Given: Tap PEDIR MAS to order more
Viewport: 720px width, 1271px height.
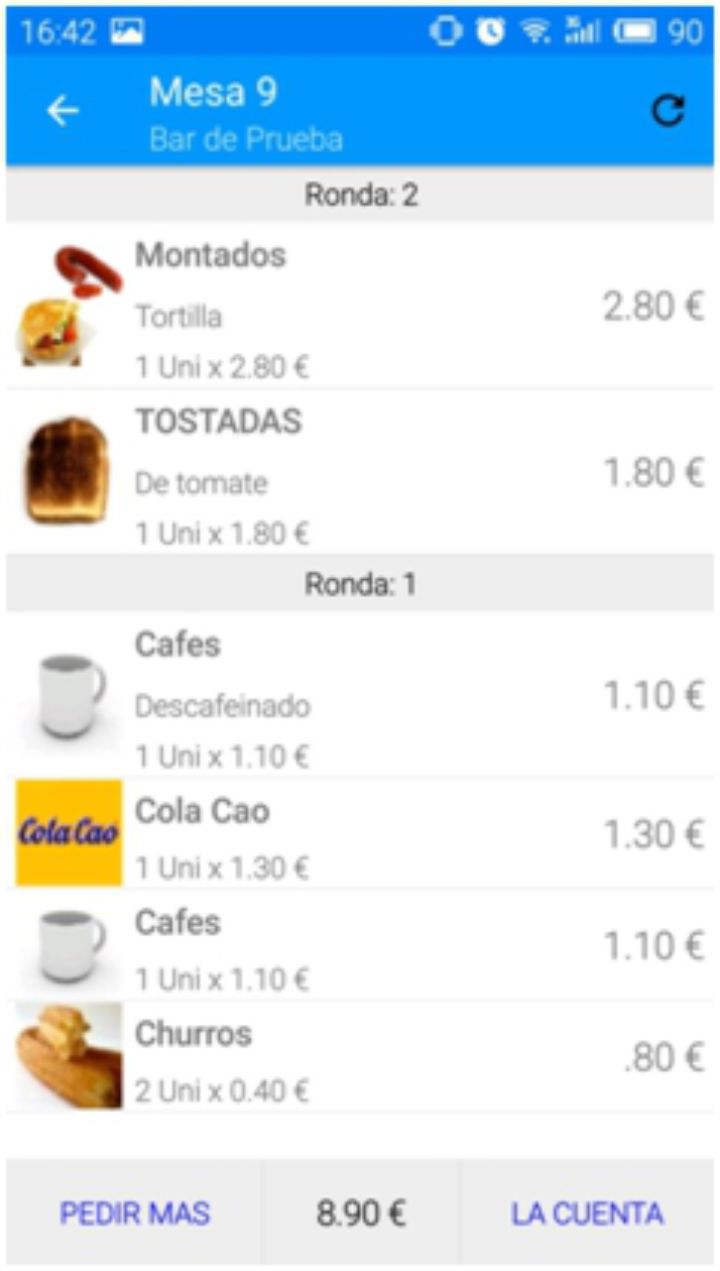Looking at the screenshot, I should (x=135, y=1213).
